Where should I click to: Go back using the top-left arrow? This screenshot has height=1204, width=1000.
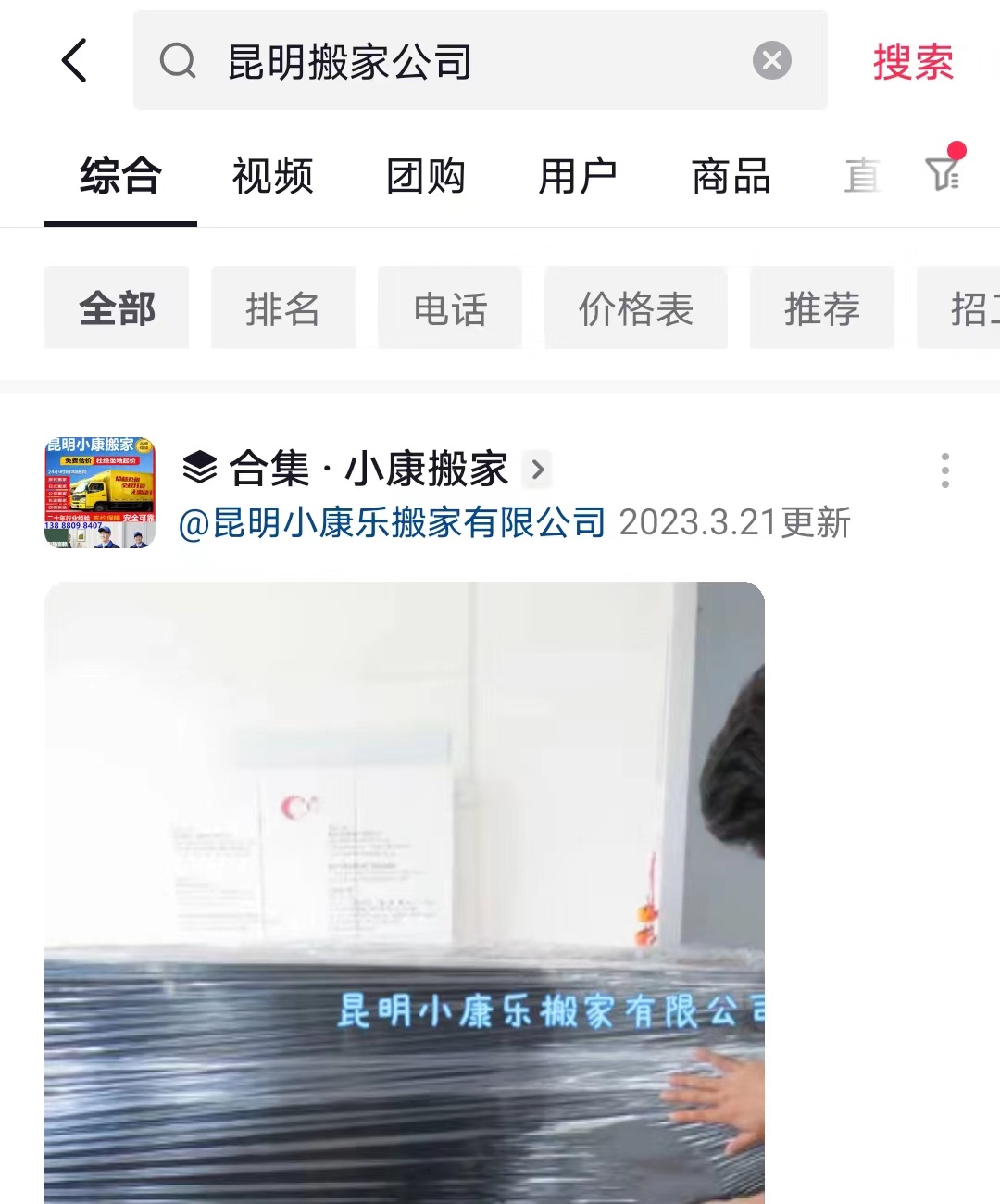coord(74,61)
